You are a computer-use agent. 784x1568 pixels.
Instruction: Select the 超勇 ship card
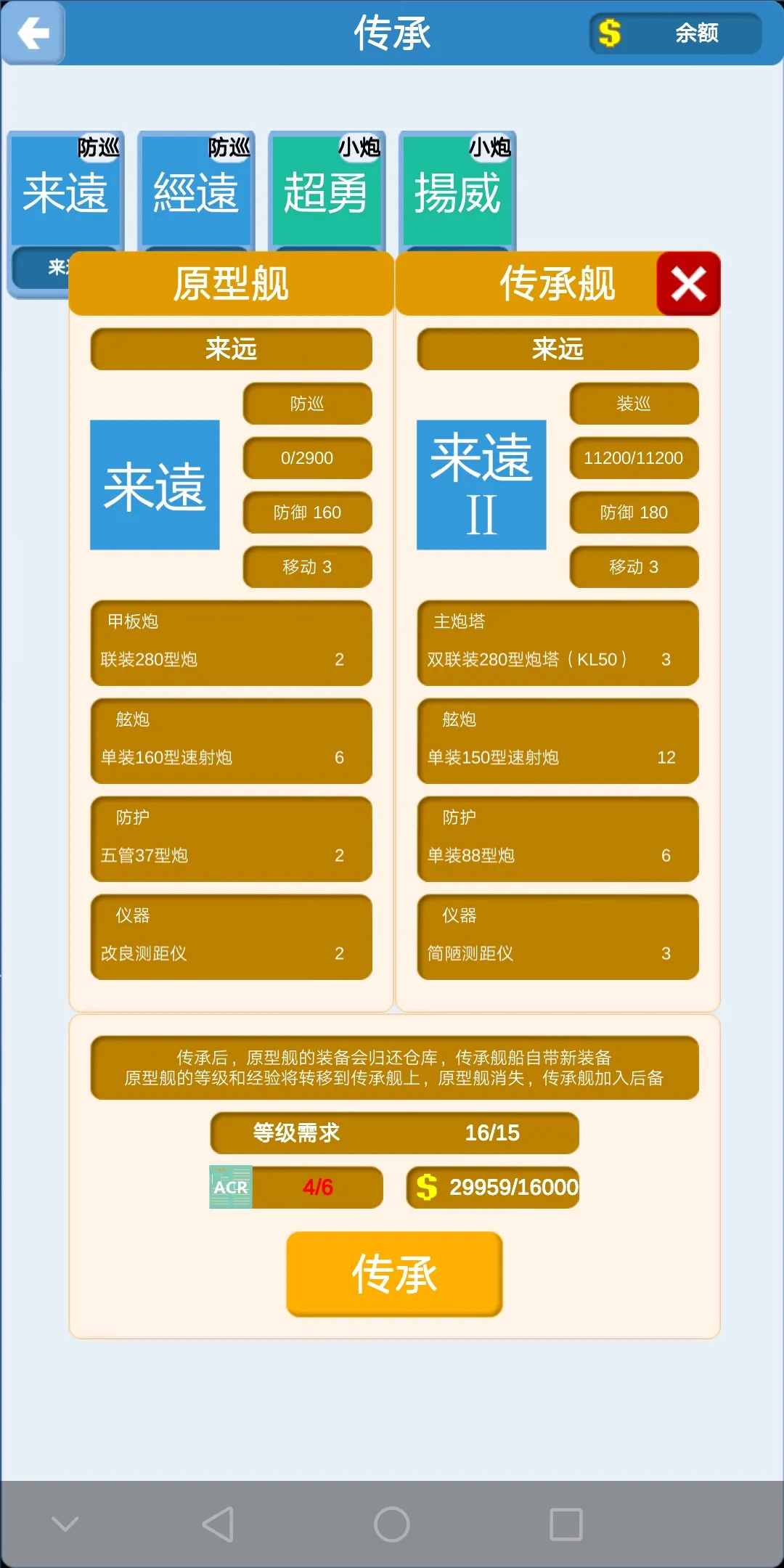tap(326, 192)
